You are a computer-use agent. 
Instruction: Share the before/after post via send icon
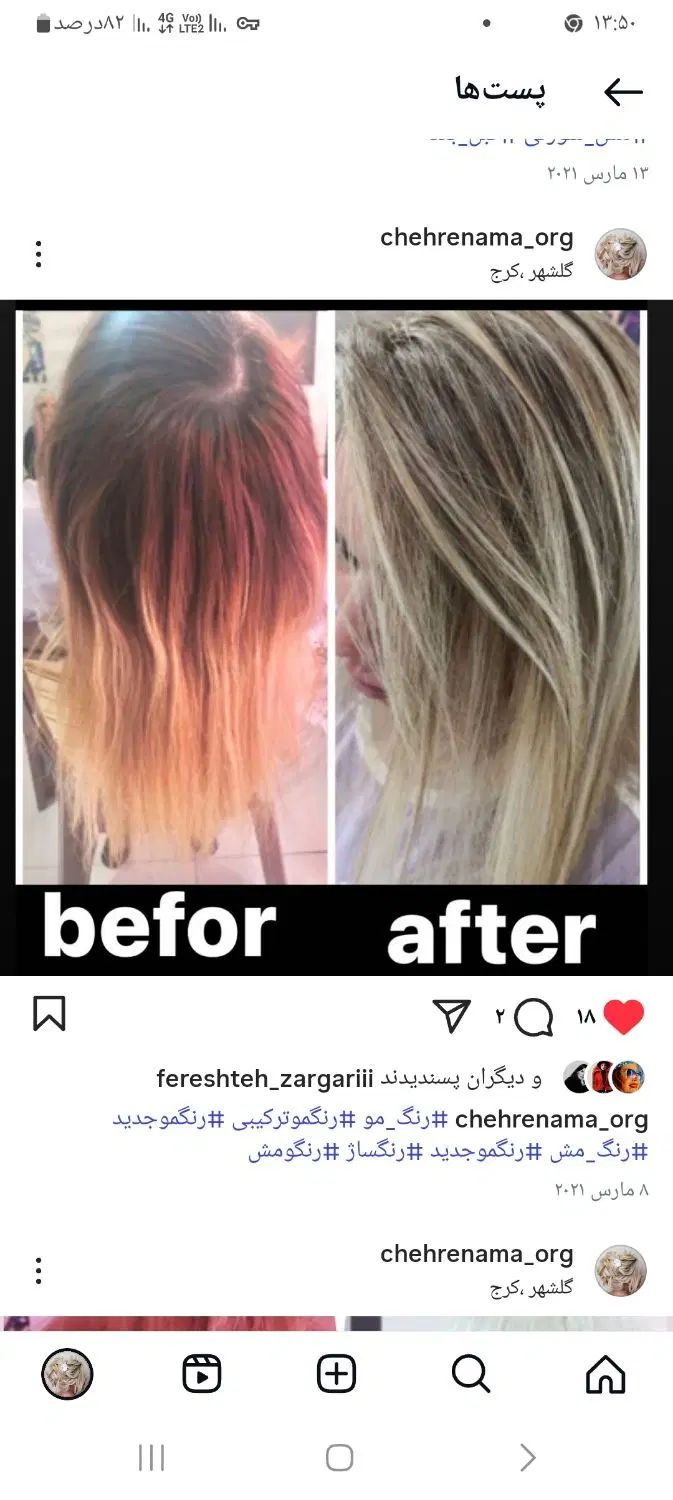point(452,1015)
